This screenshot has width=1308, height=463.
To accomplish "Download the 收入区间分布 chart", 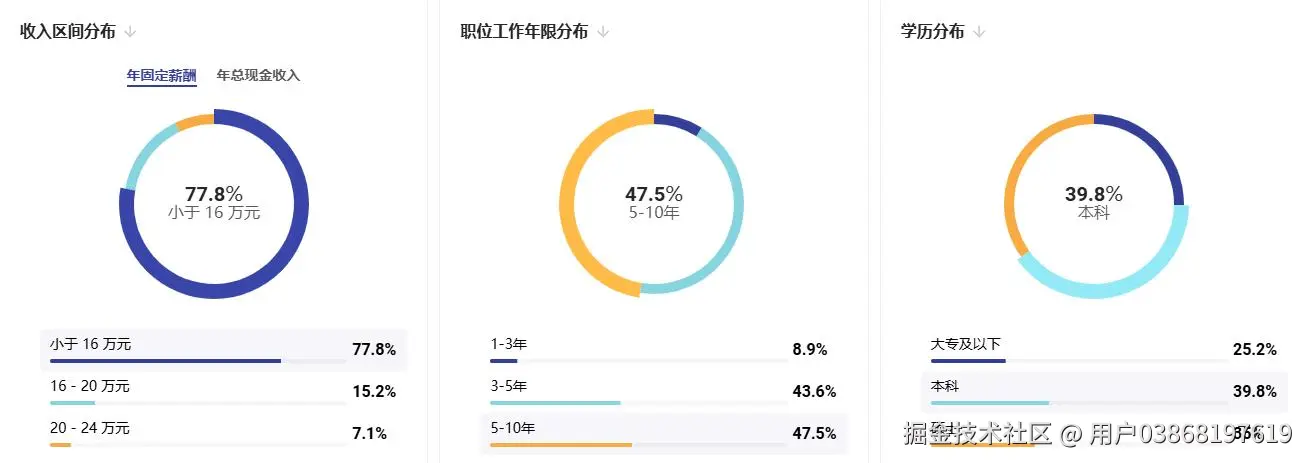I will [131, 32].
